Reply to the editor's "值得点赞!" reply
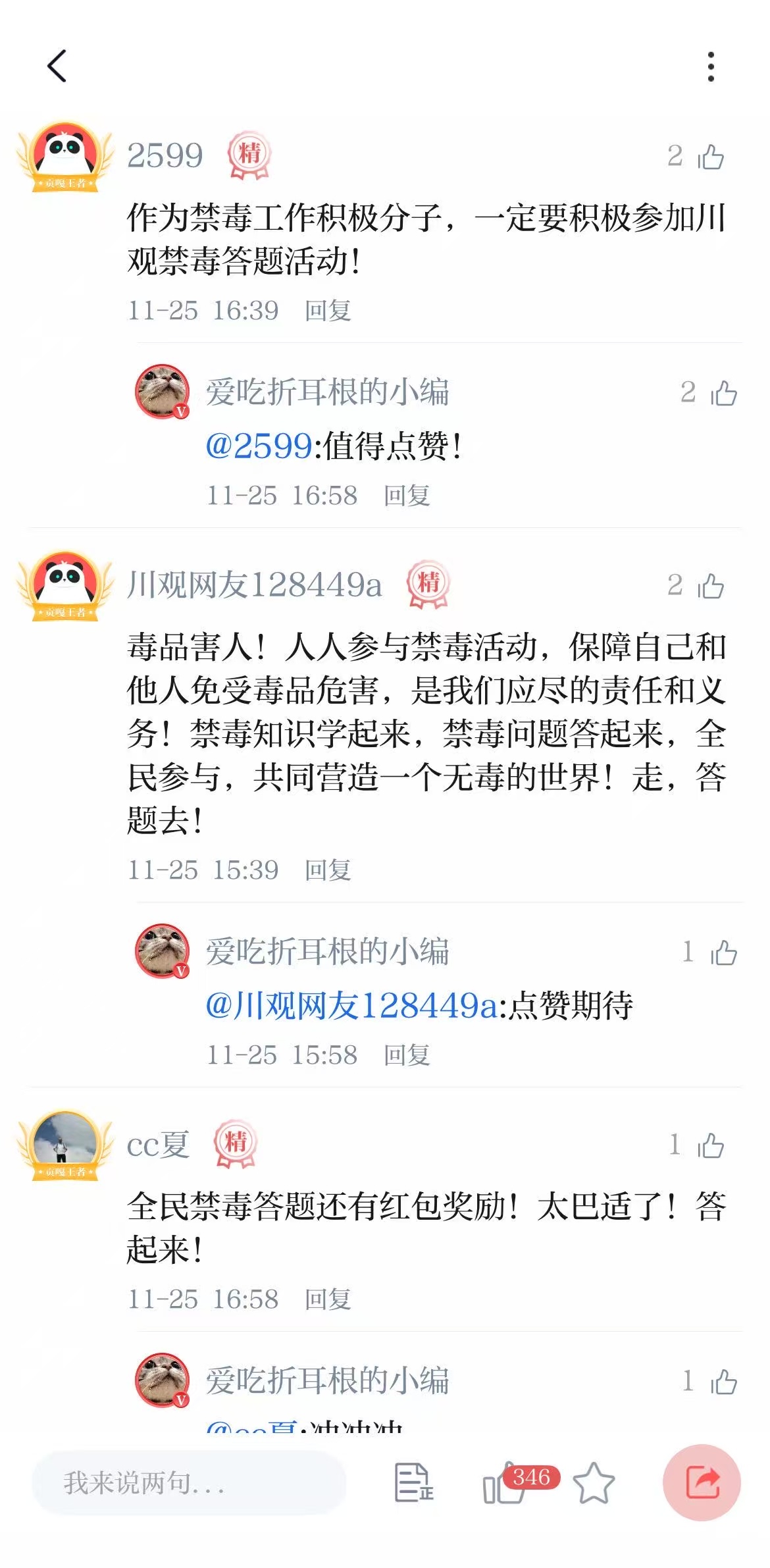 (407, 495)
